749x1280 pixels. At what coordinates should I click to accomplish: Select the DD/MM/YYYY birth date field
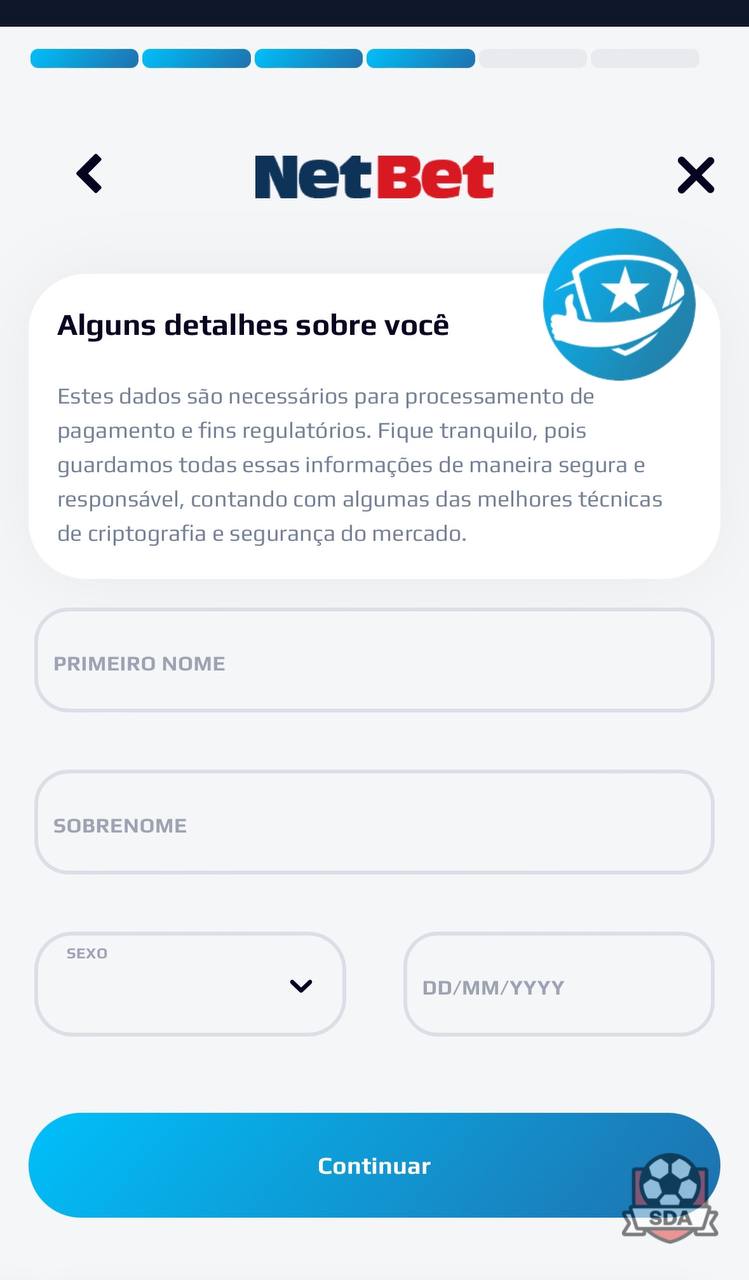(x=559, y=984)
